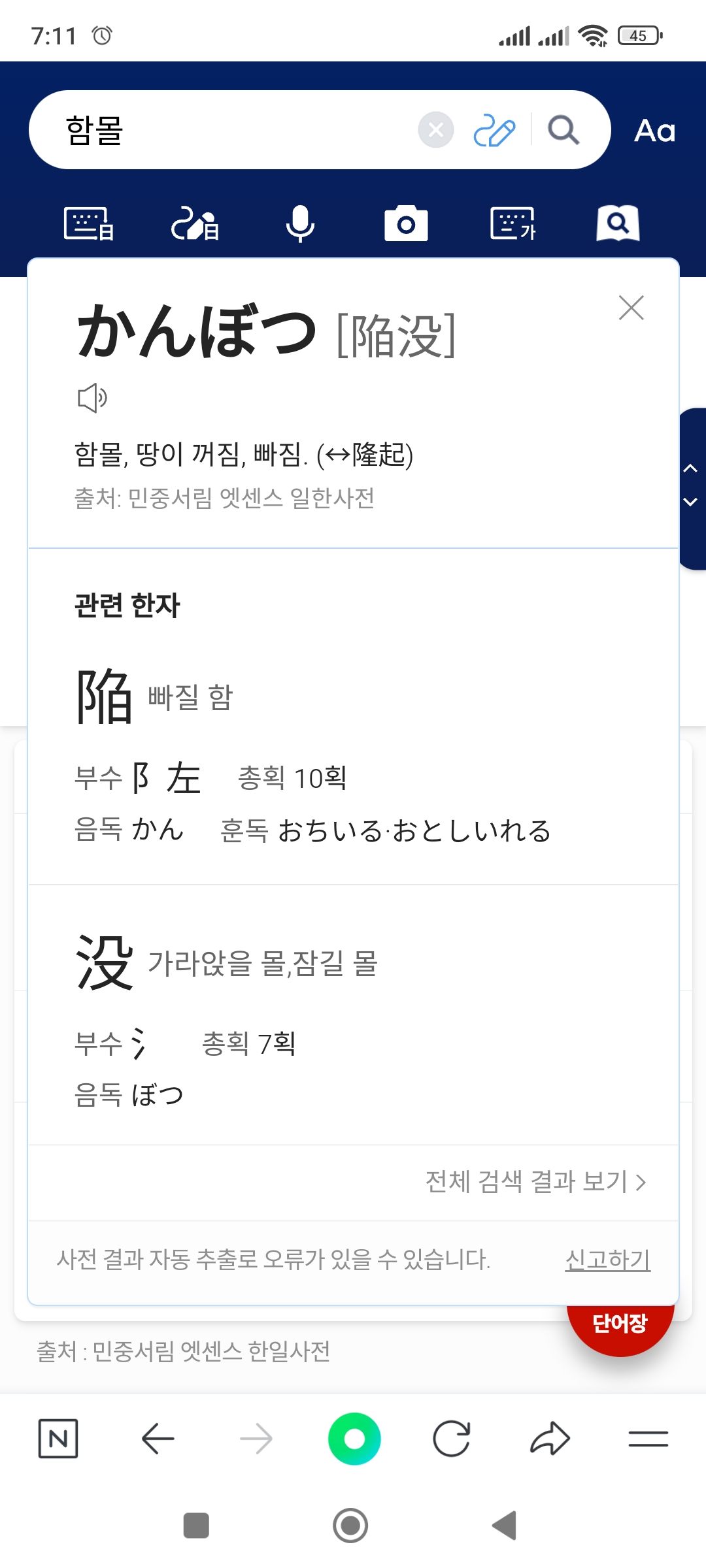Go back to the previous page

158,1439
